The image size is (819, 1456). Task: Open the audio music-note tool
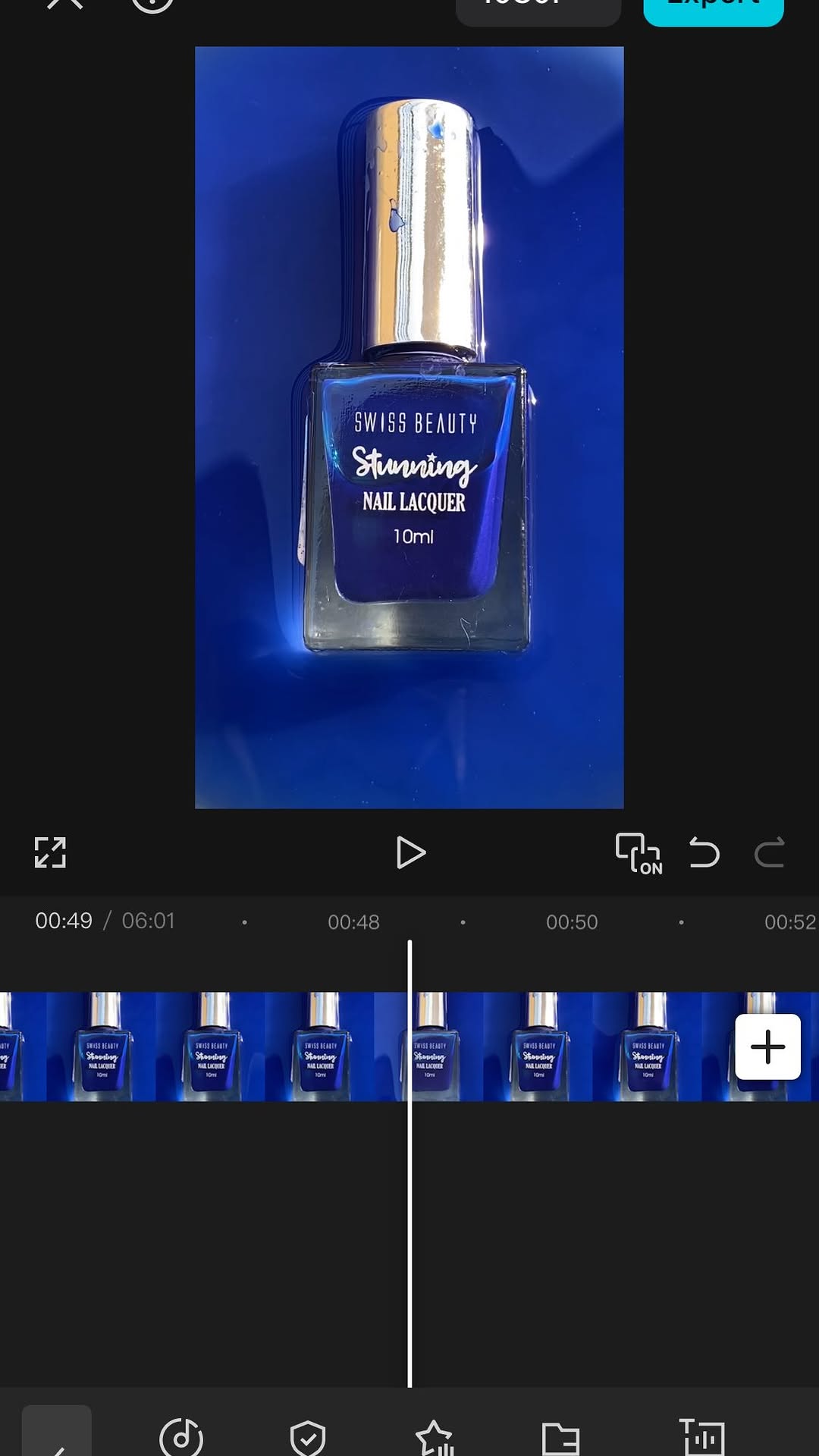pos(181,1437)
